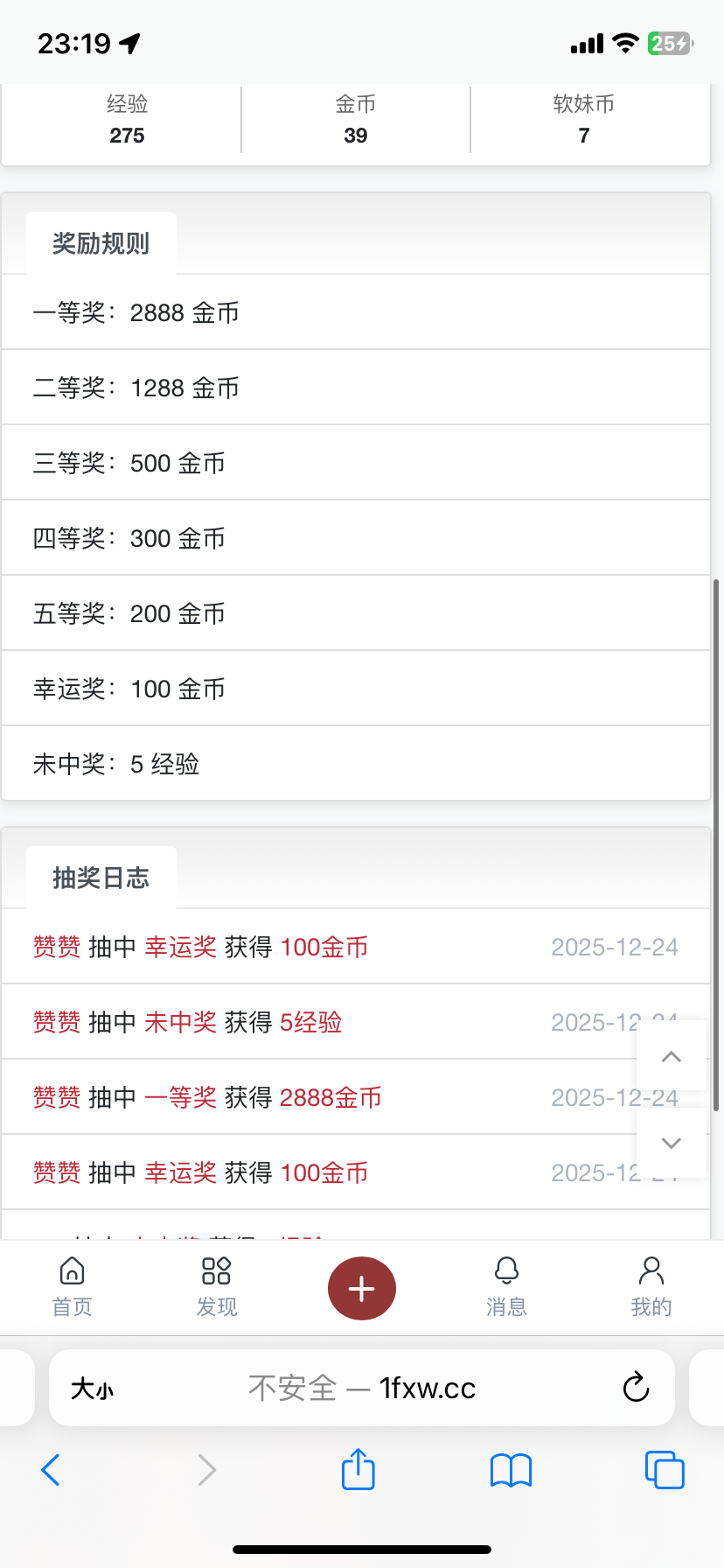Tap the 1fxw.cc address bar
The height and width of the screenshot is (1568, 724).
pyautogui.click(x=362, y=1388)
